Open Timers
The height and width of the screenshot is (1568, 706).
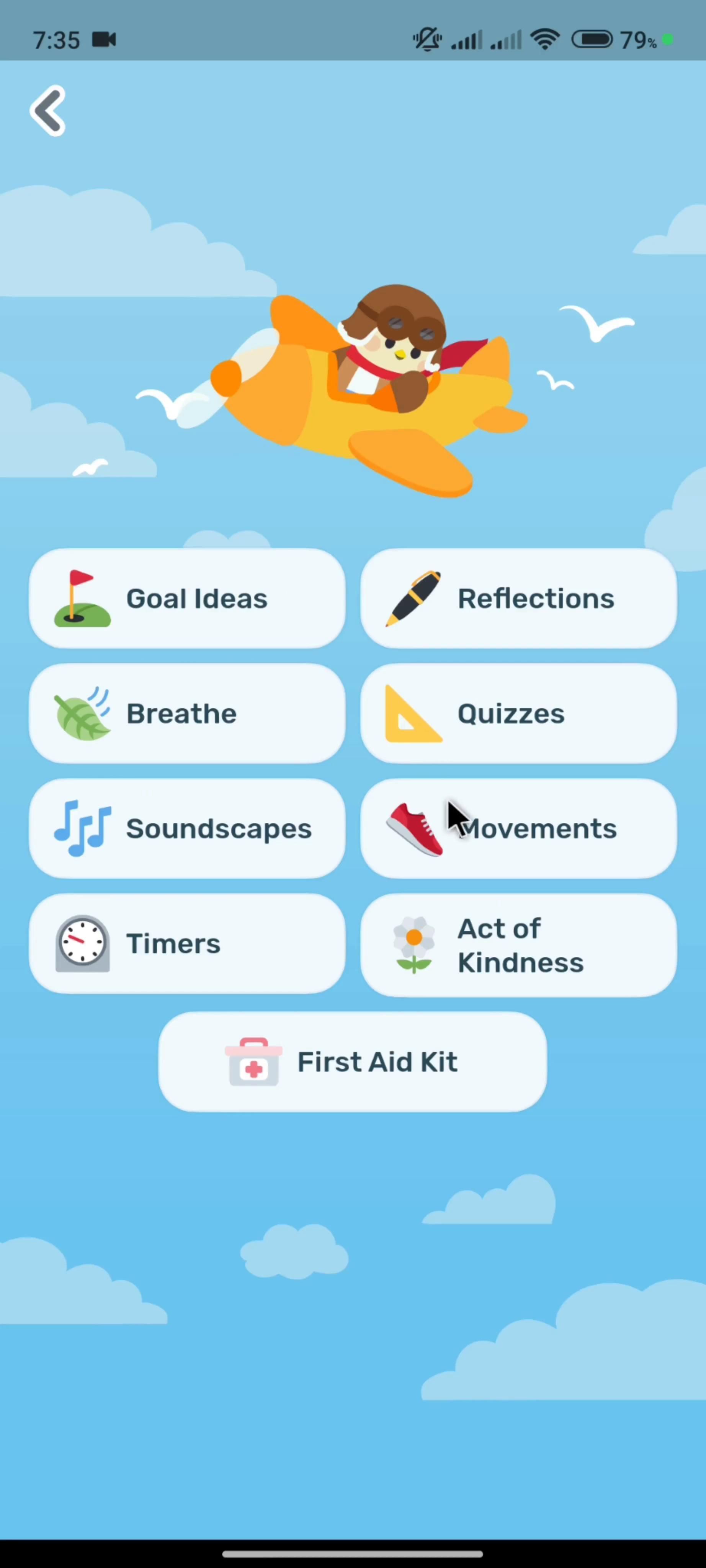(187, 944)
